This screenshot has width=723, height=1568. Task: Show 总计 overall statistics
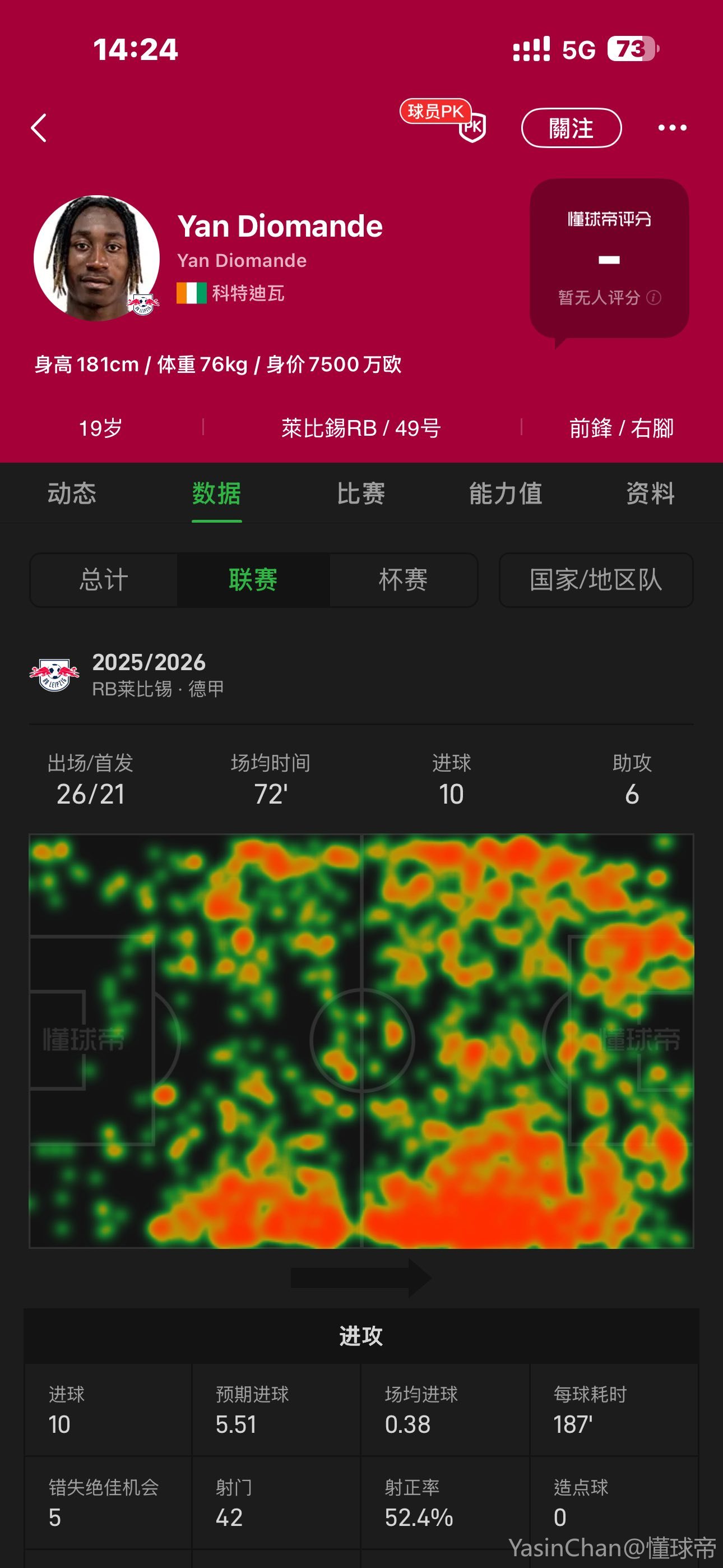pos(104,579)
